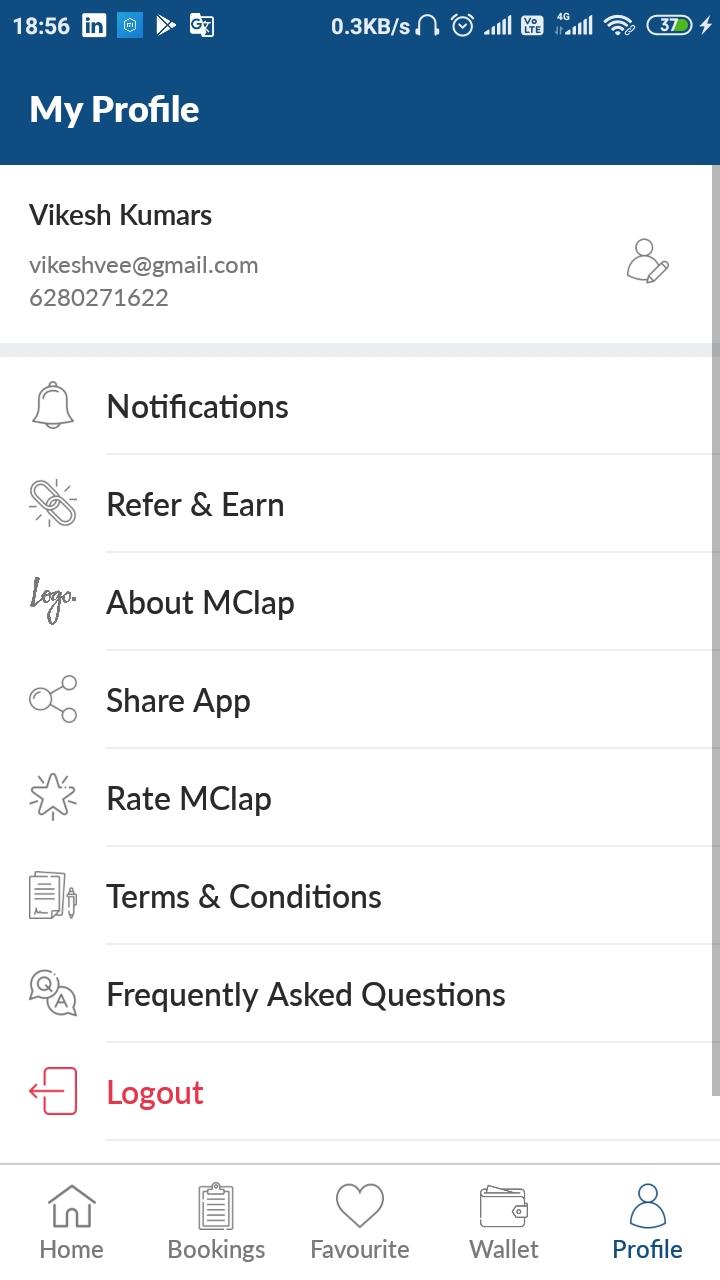This screenshot has width=720, height=1280.
Task: Switch to the Wallet tab
Action: 504,1222
